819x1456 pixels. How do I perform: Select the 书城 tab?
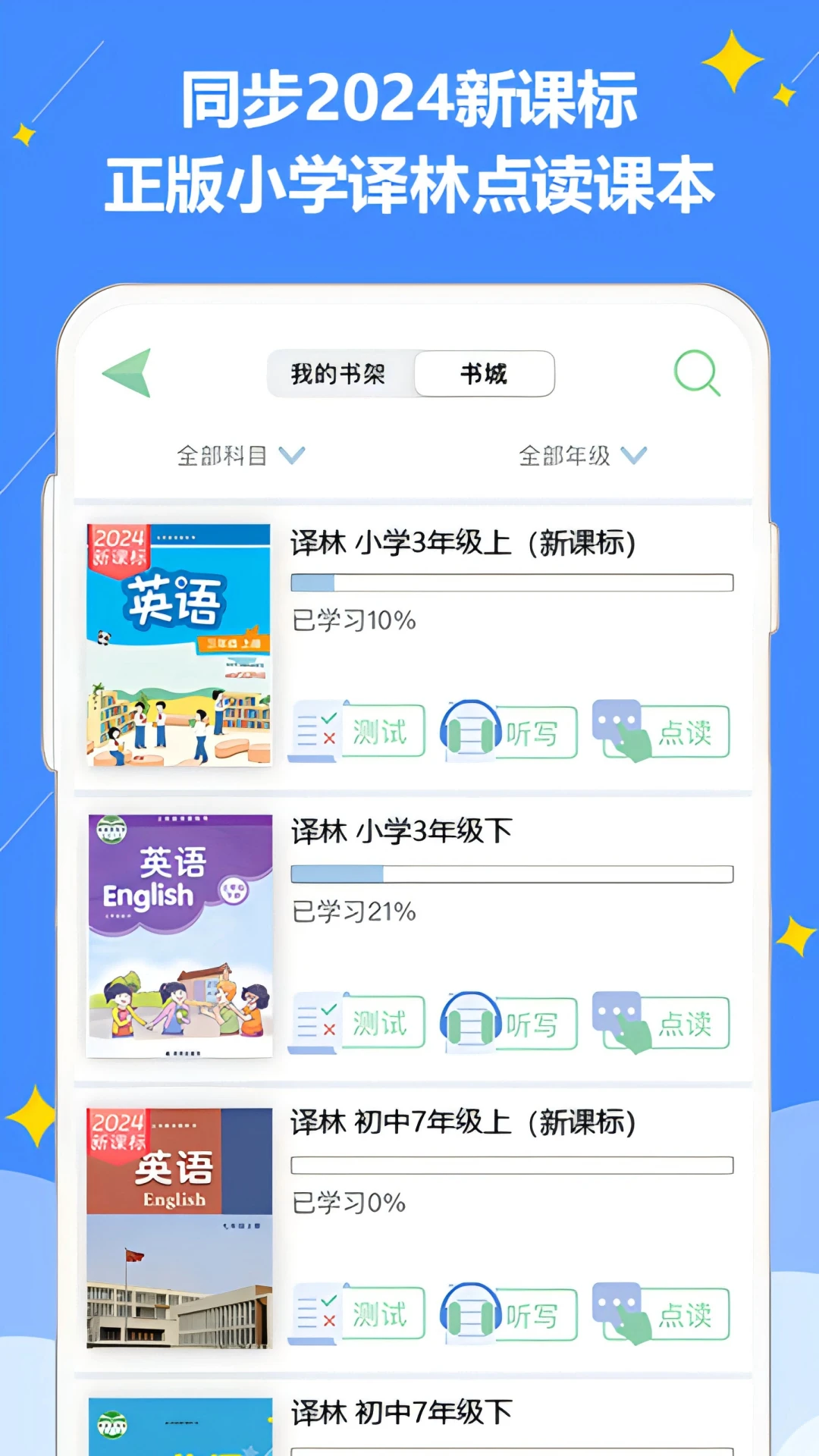coord(483,373)
